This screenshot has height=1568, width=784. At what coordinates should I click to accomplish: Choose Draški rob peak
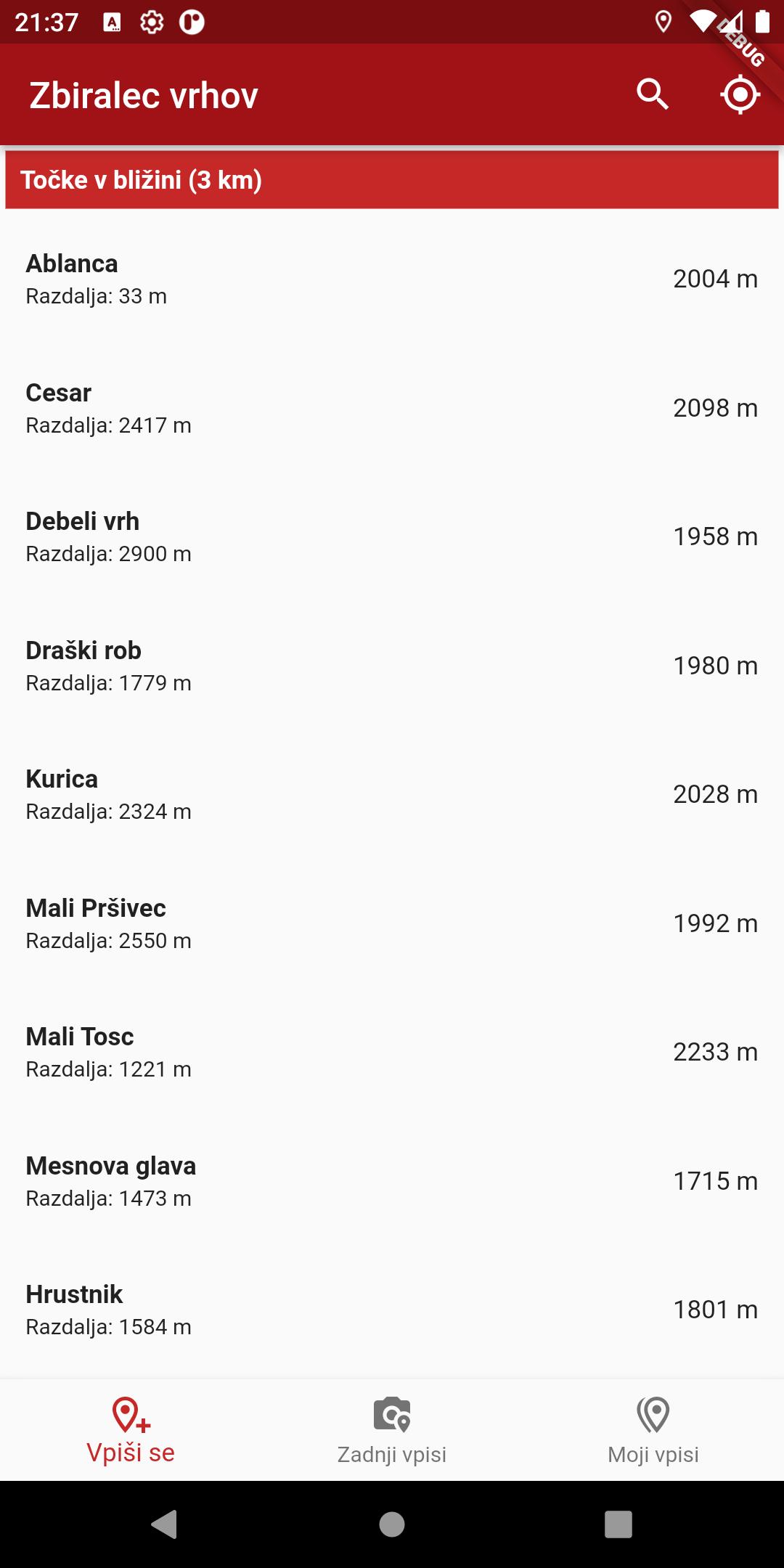pyautogui.click(x=392, y=666)
